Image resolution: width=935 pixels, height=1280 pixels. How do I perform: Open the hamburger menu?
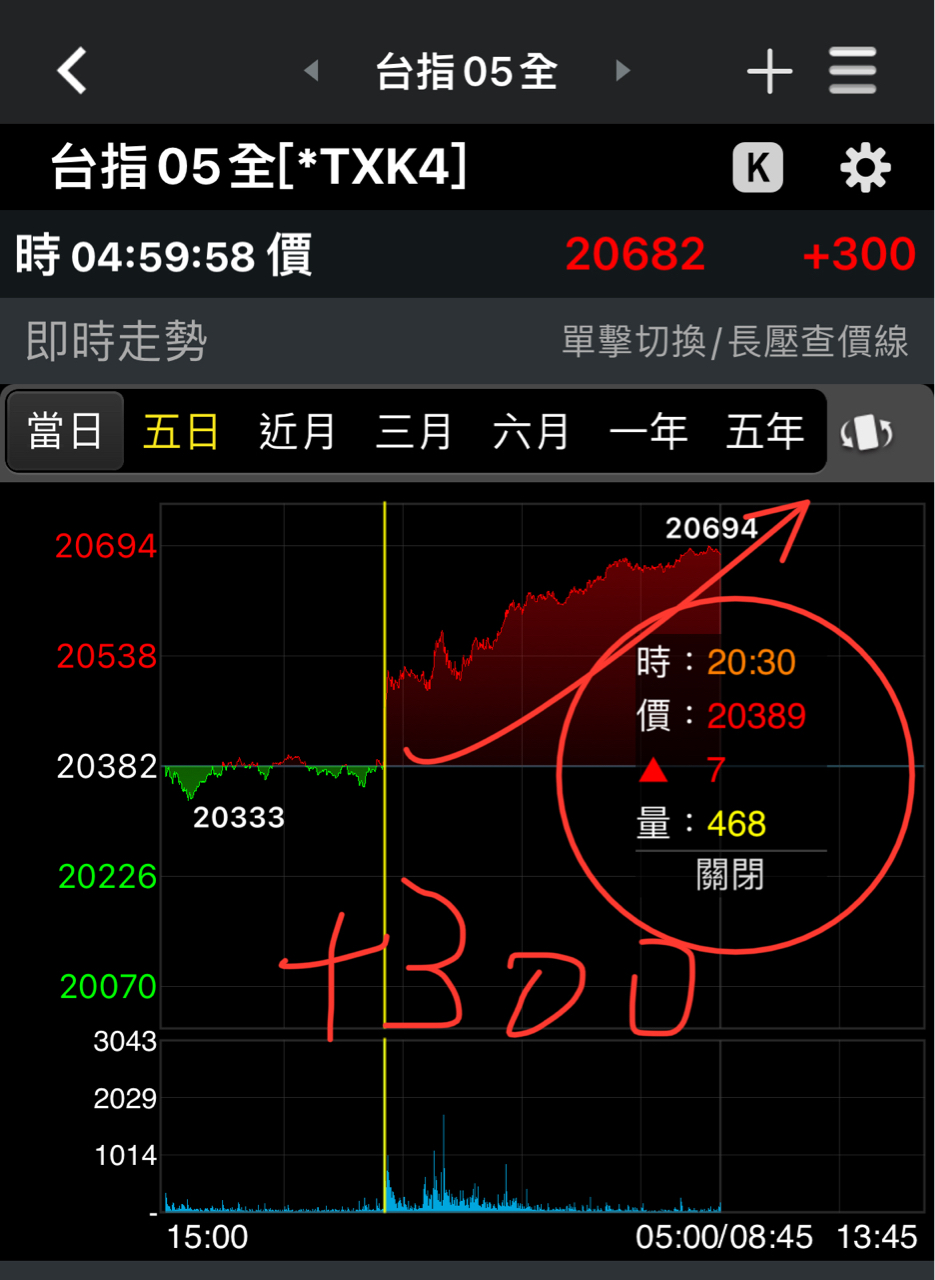tap(852, 70)
